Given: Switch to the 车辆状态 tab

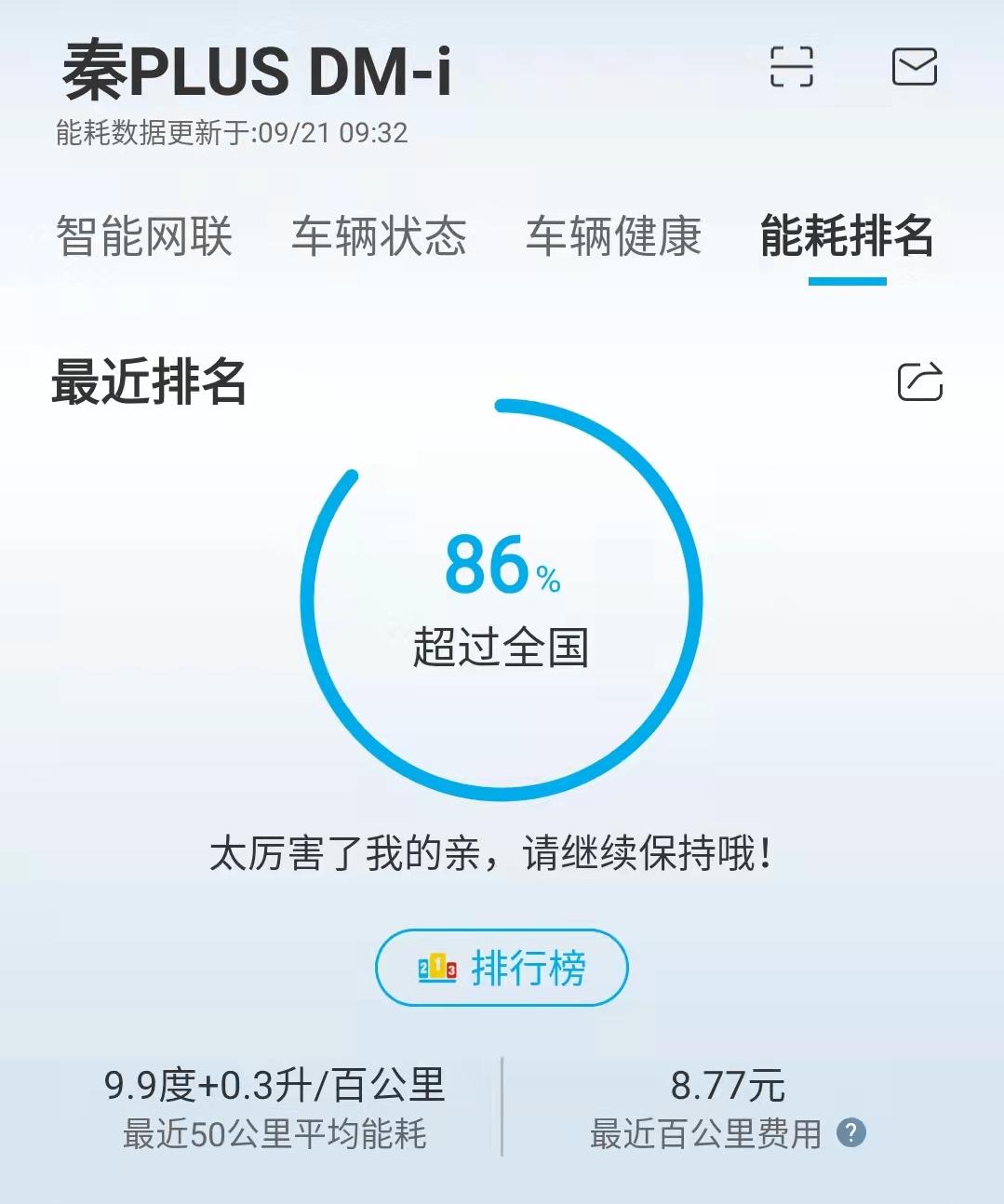Looking at the screenshot, I should (x=381, y=238).
